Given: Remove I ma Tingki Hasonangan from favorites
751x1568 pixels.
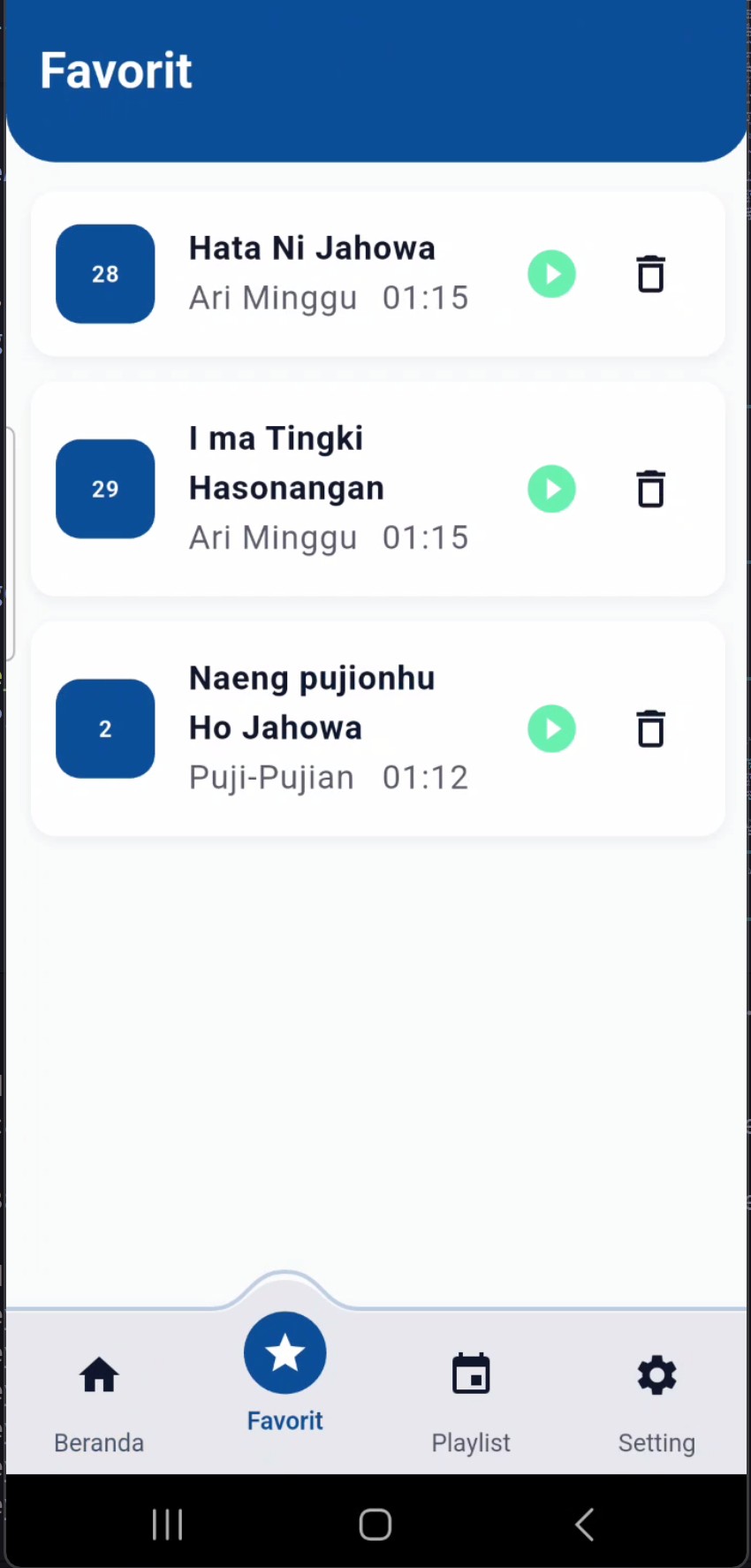Looking at the screenshot, I should coord(650,489).
